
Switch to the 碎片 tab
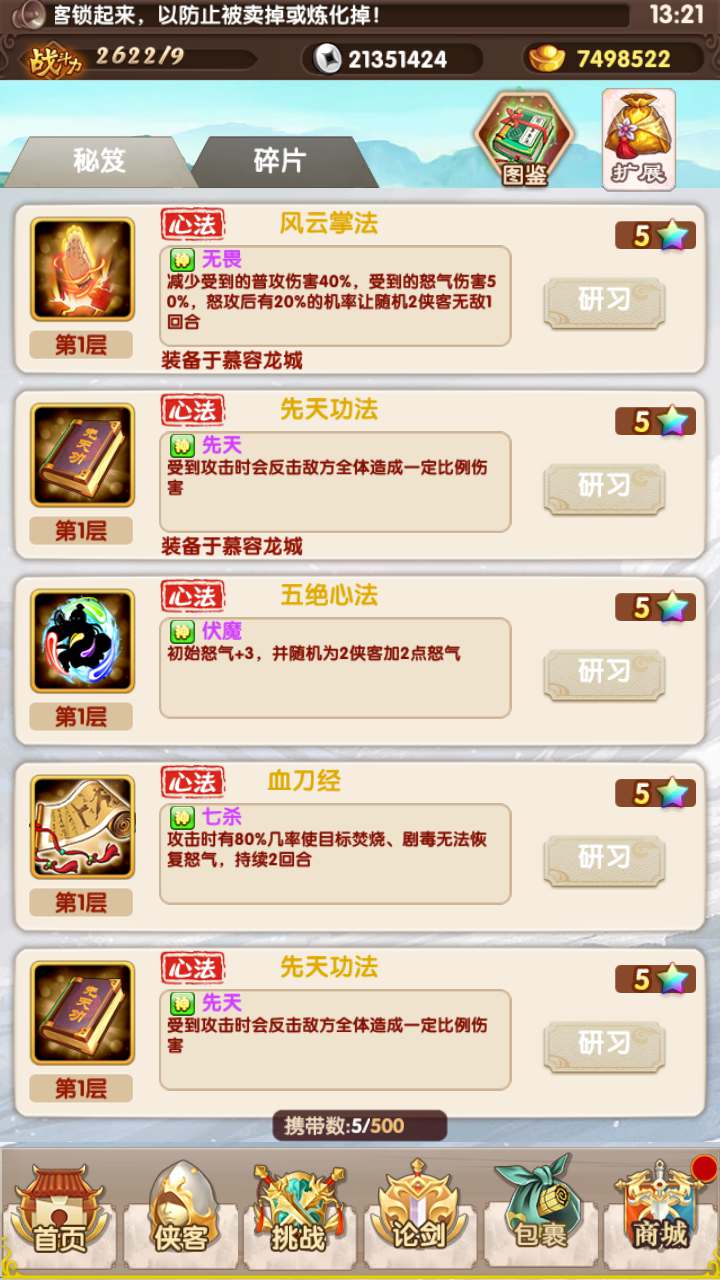[280, 161]
